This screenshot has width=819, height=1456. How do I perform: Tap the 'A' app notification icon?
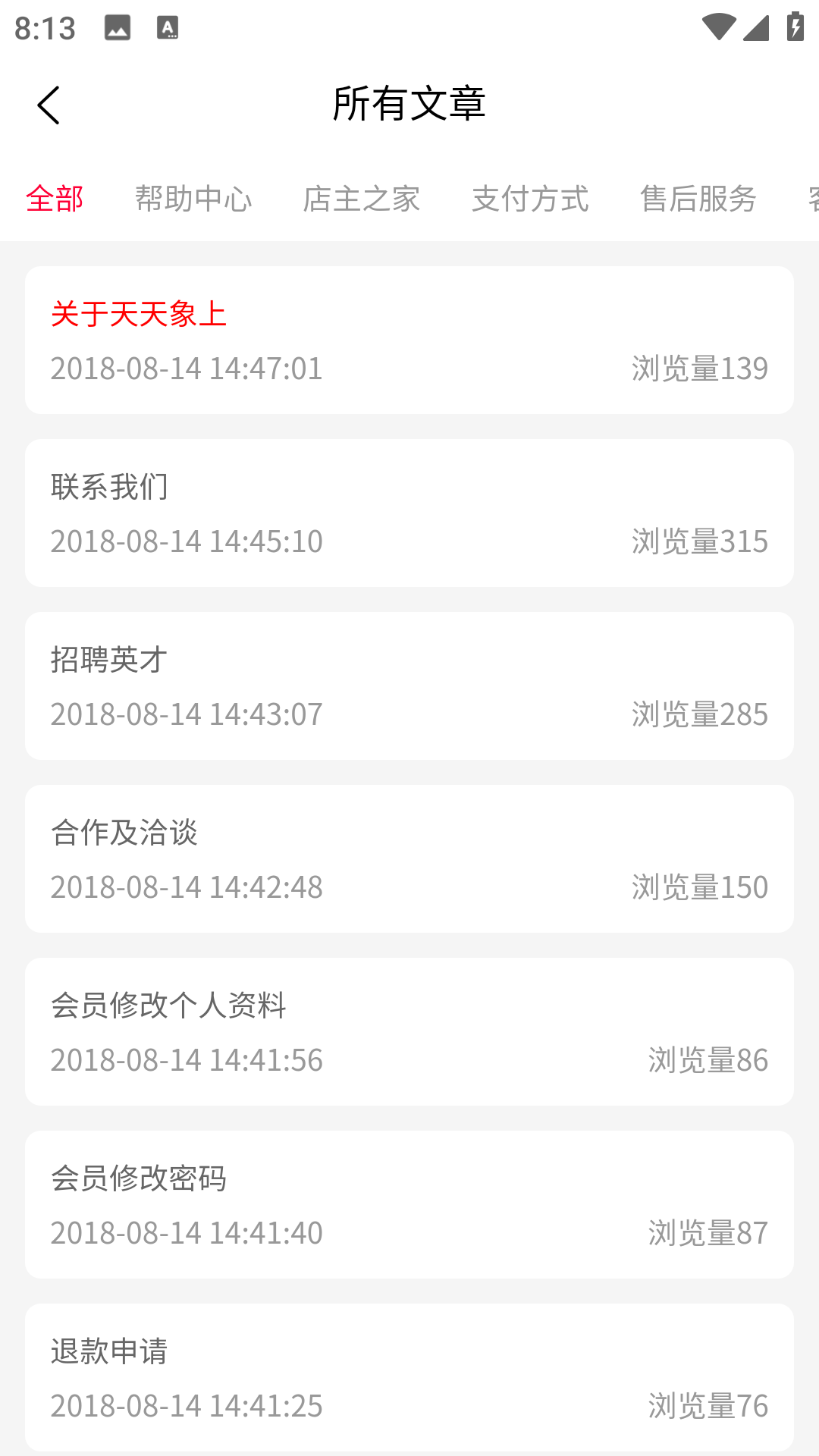click(167, 27)
